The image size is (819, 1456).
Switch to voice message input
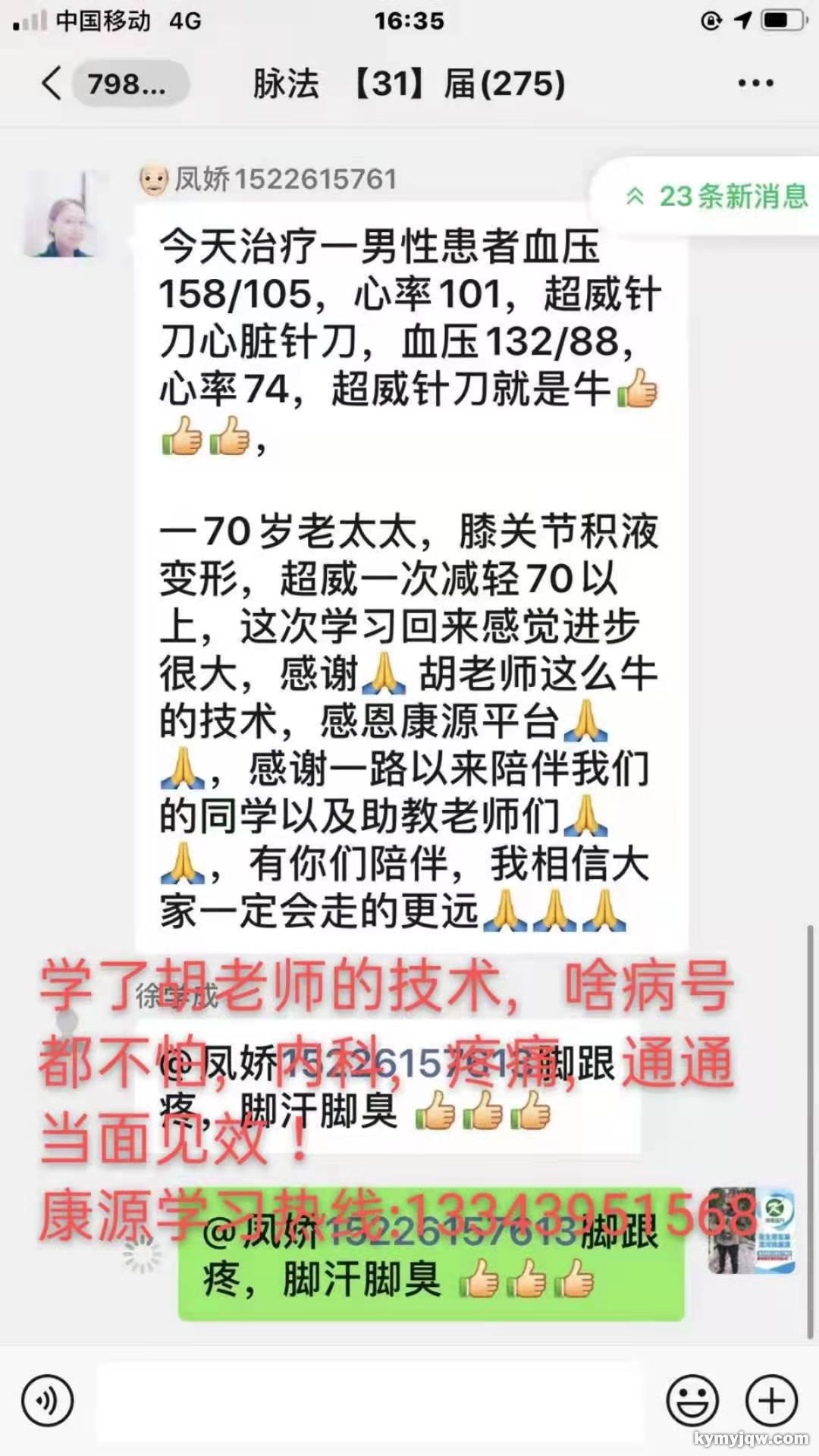click(x=48, y=1400)
